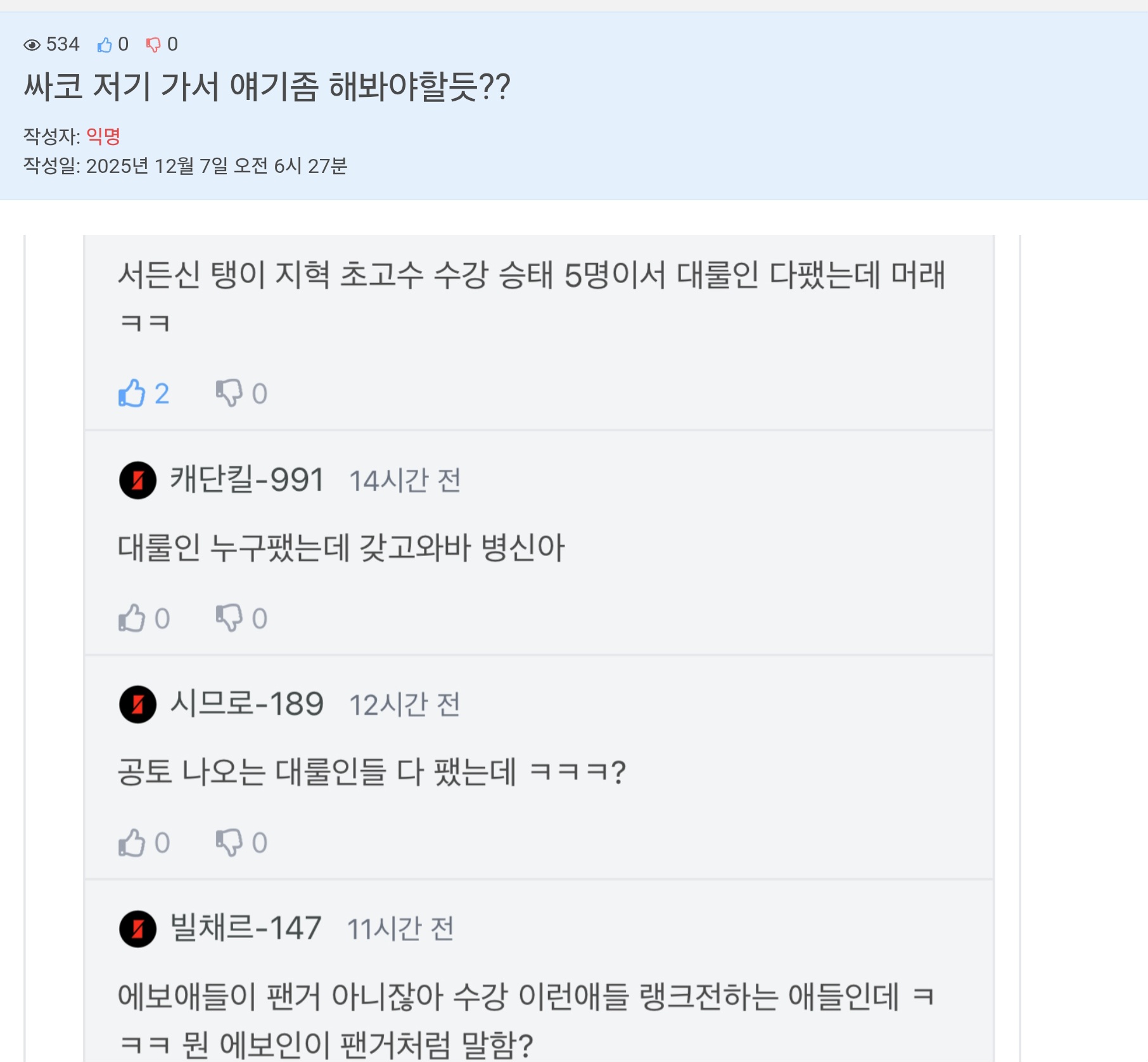Like 시므로-189's comment
Screen dimensions: 1148x1062
tap(132, 843)
